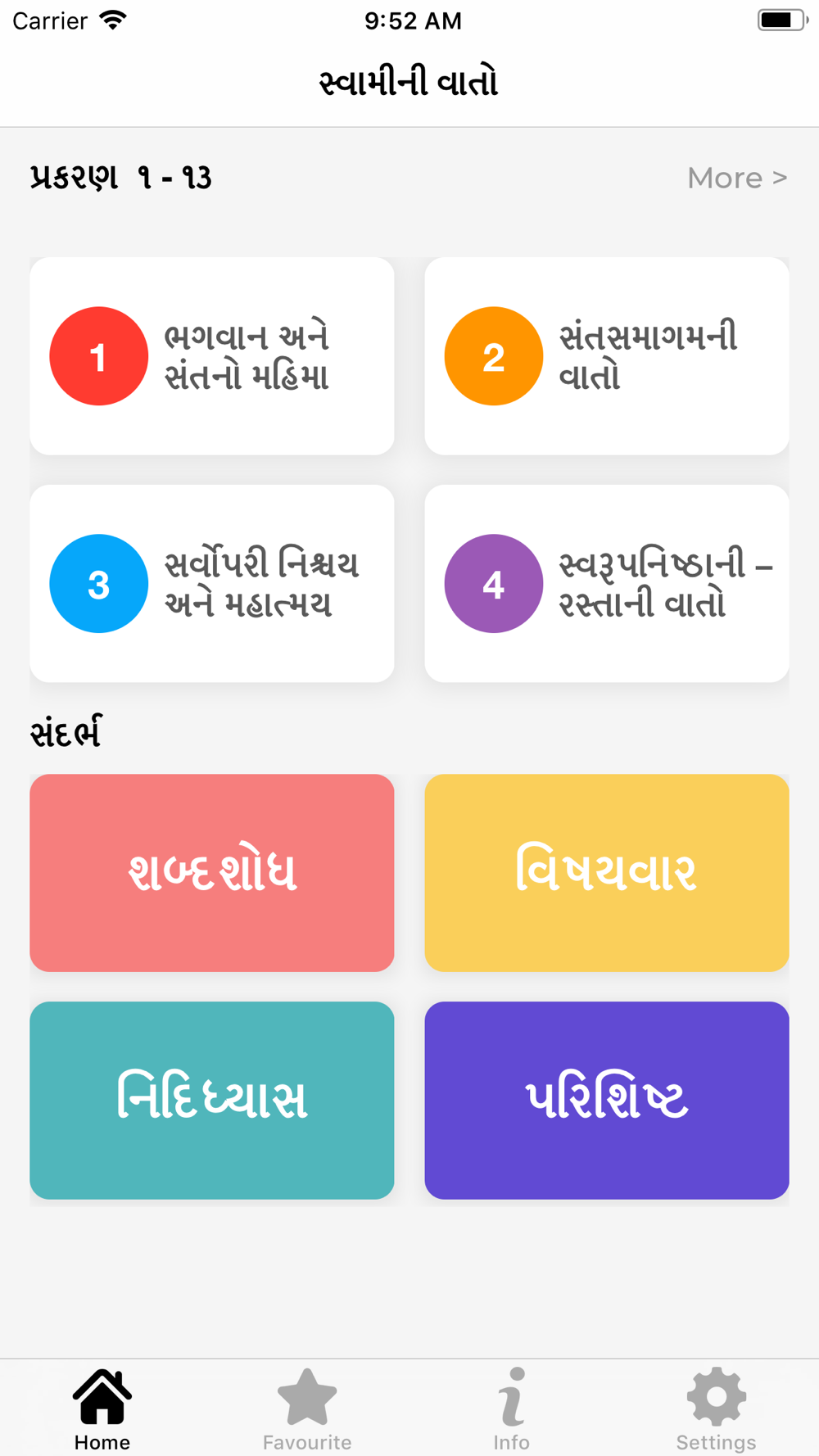The width and height of the screenshot is (819, 1456).
Task: Open chapter 4 સ્વરૂપનિષ્ઠાની card
Action: (607, 584)
